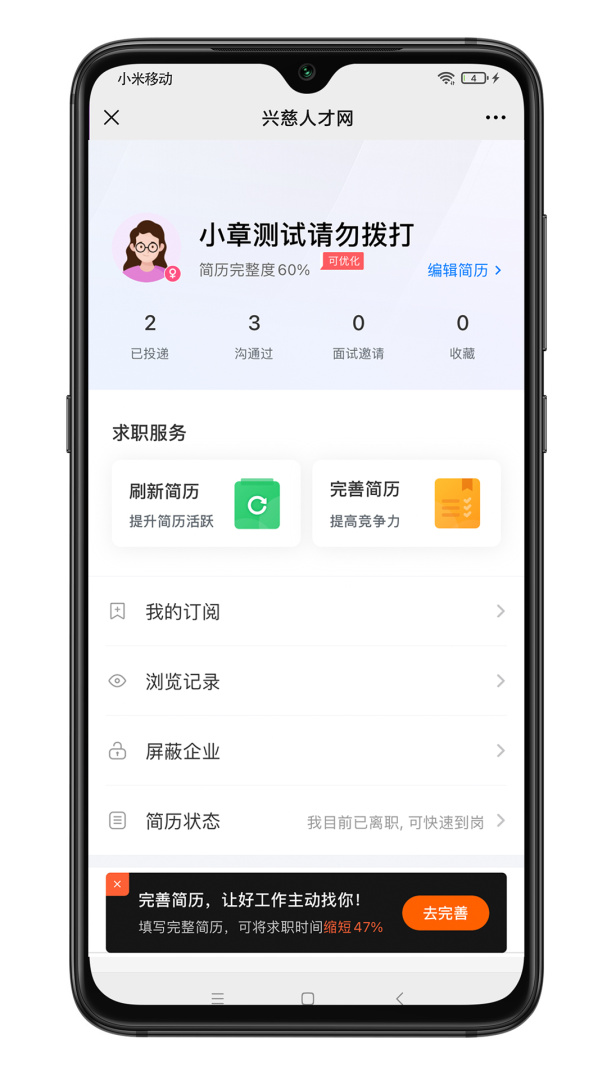Close the 兴慈人才网 mini program page

(112, 118)
